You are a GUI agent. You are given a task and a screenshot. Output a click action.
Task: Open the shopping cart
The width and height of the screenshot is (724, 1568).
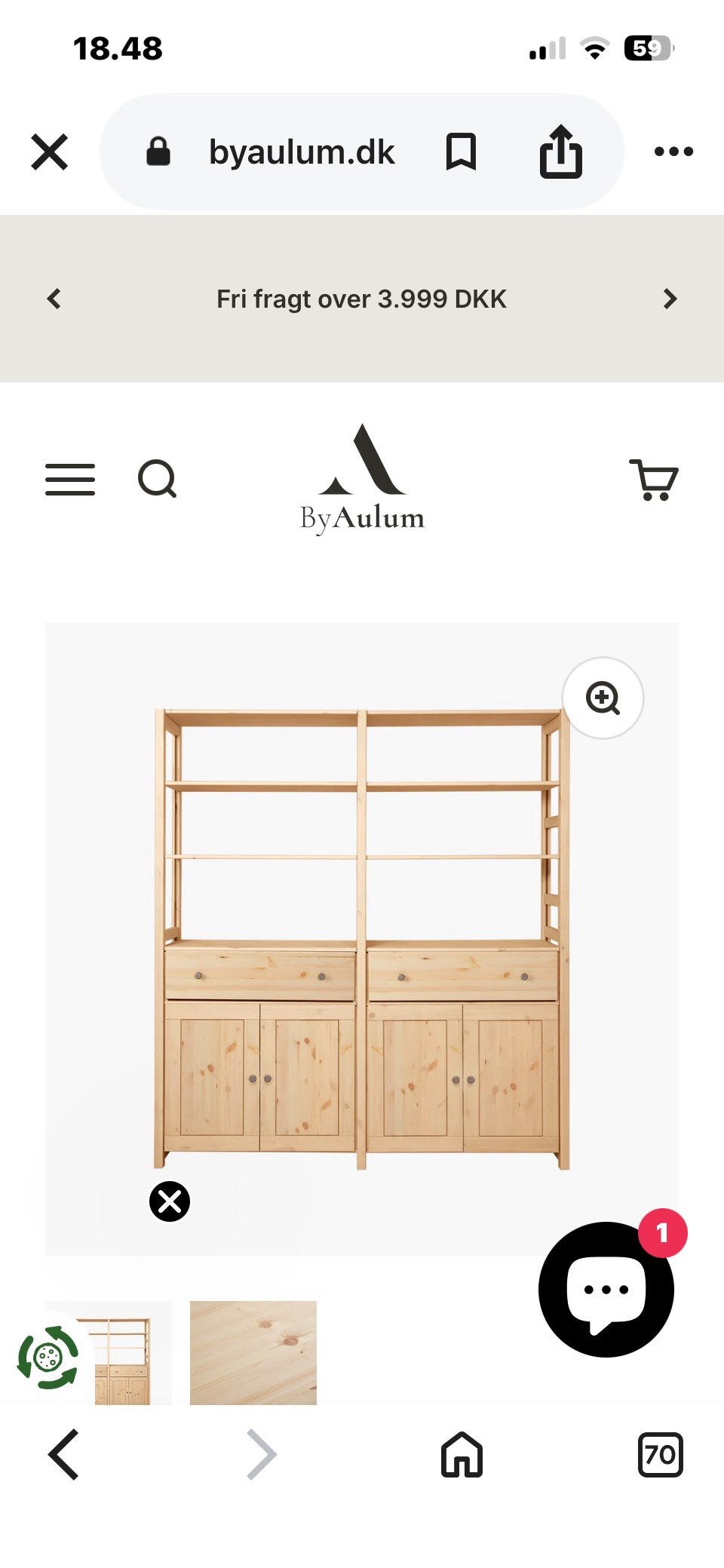[654, 480]
